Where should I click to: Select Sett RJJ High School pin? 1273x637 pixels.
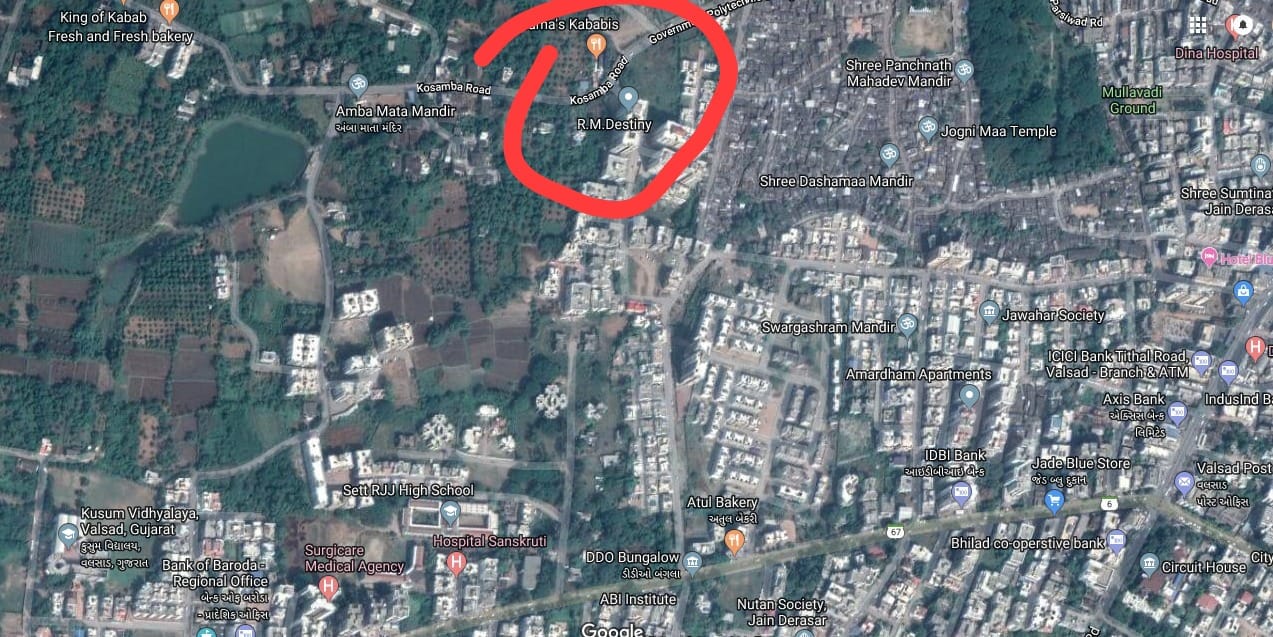[450, 513]
